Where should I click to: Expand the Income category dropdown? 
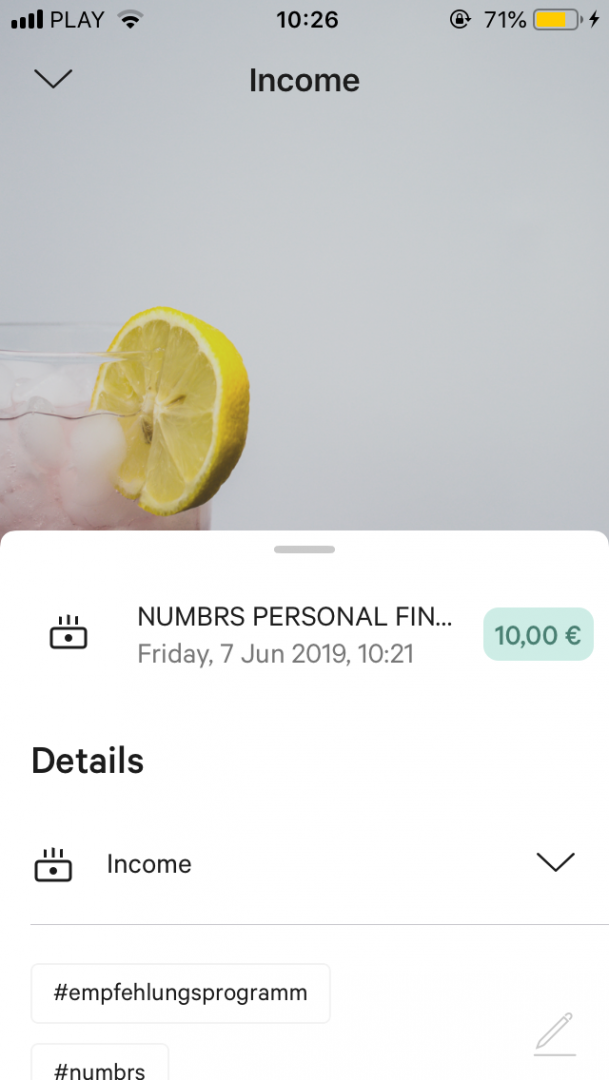(555, 863)
